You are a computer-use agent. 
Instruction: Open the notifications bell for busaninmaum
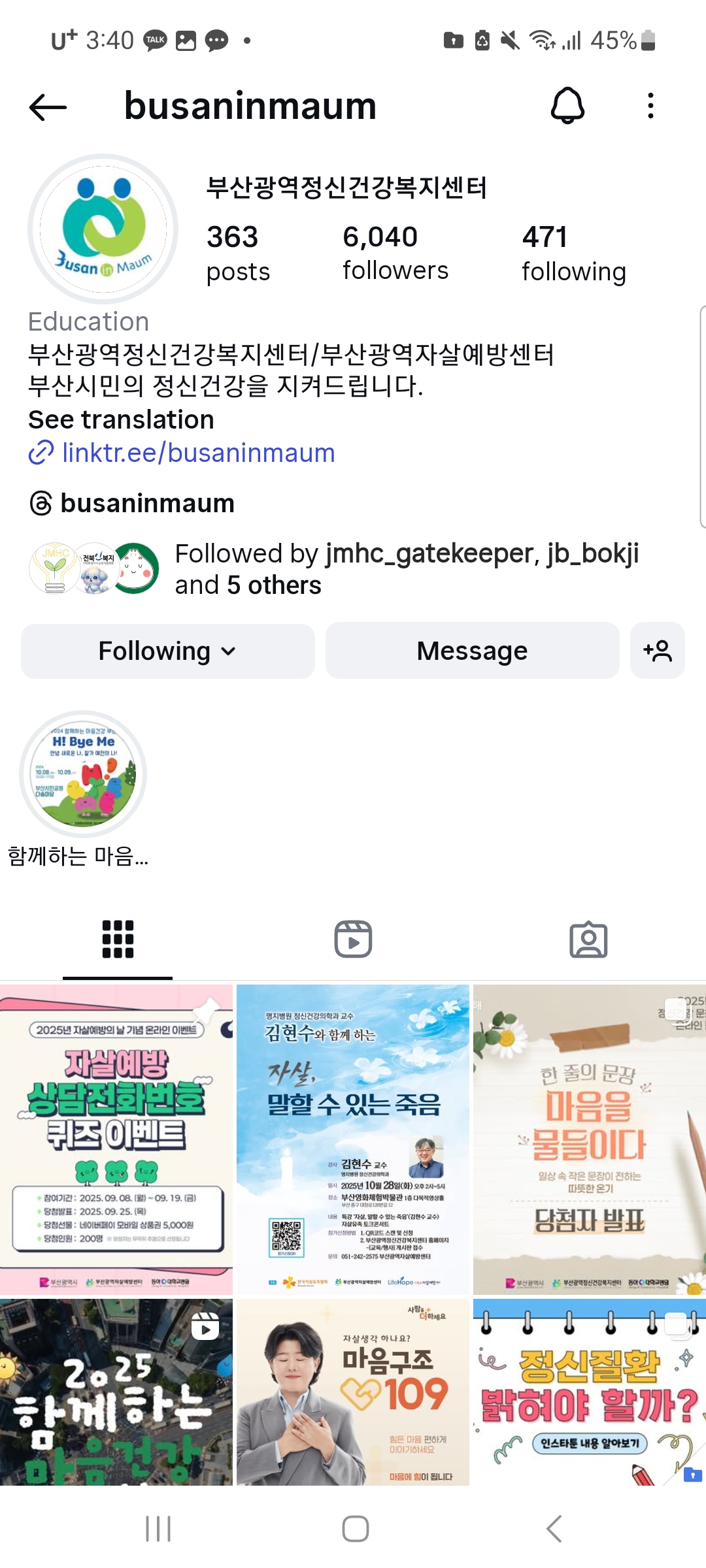pyautogui.click(x=567, y=106)
